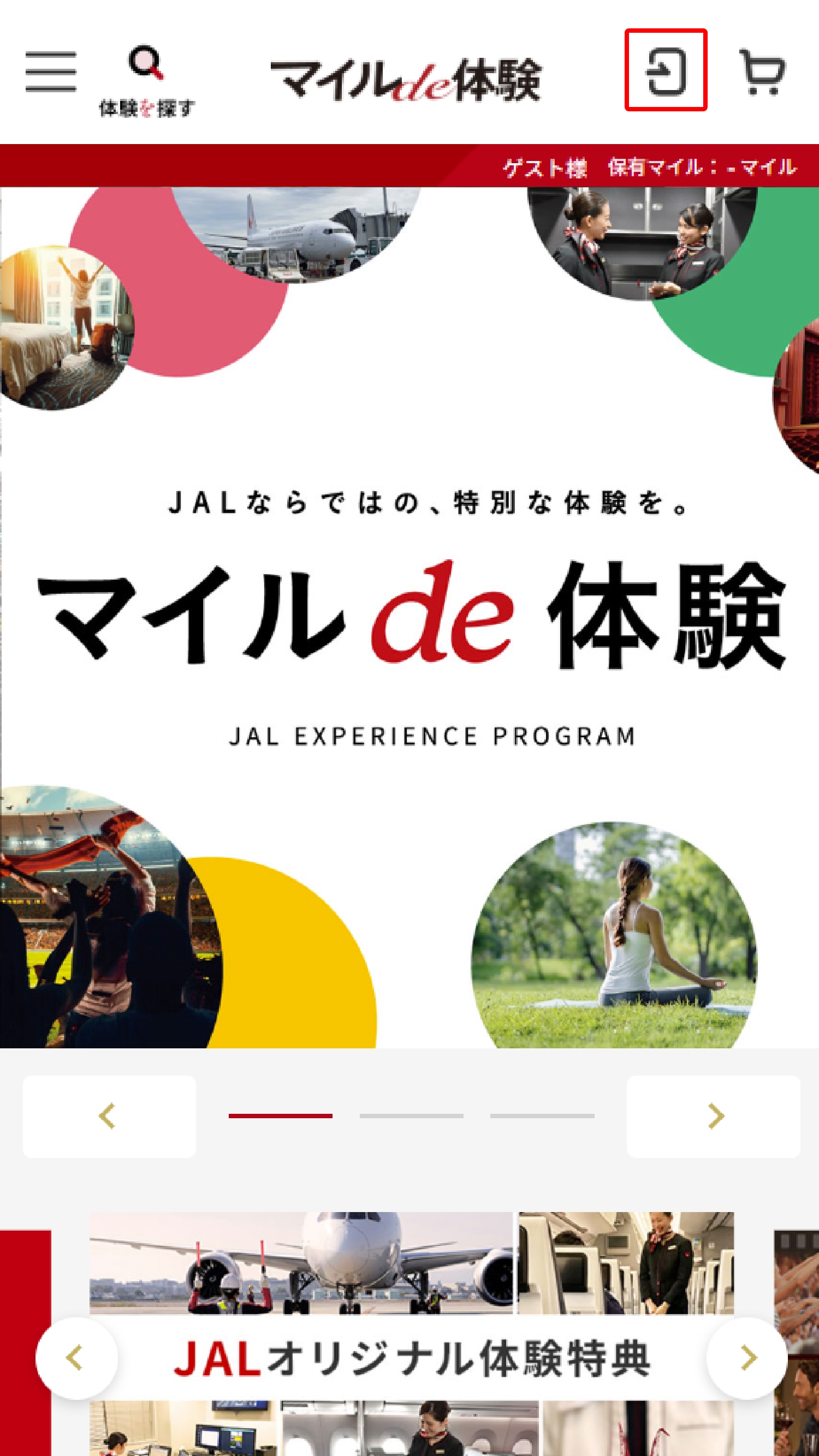Viewport: 819px width, 1456px height.
Task: Jump to third banner slide indicator
Action: (x=542, y=1115)
